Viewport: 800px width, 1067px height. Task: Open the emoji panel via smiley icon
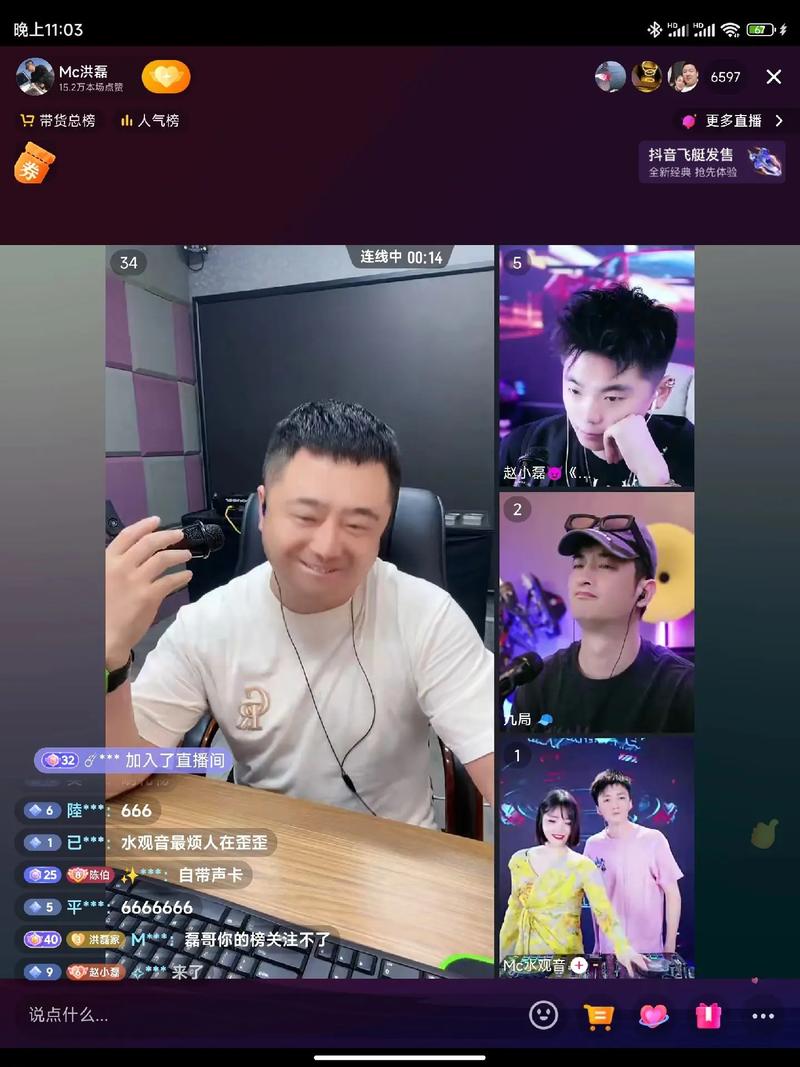pyautogui.click(x=544, y=1015)
